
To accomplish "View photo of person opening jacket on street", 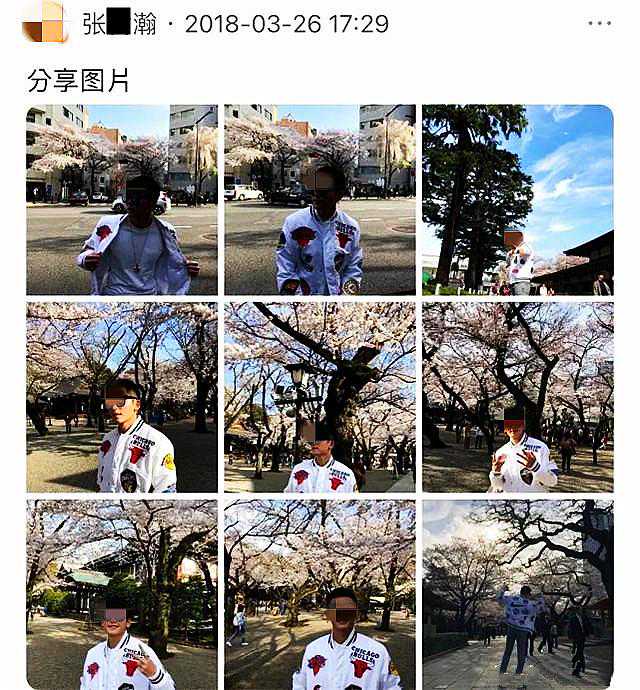I will click(x=121, y=199).
